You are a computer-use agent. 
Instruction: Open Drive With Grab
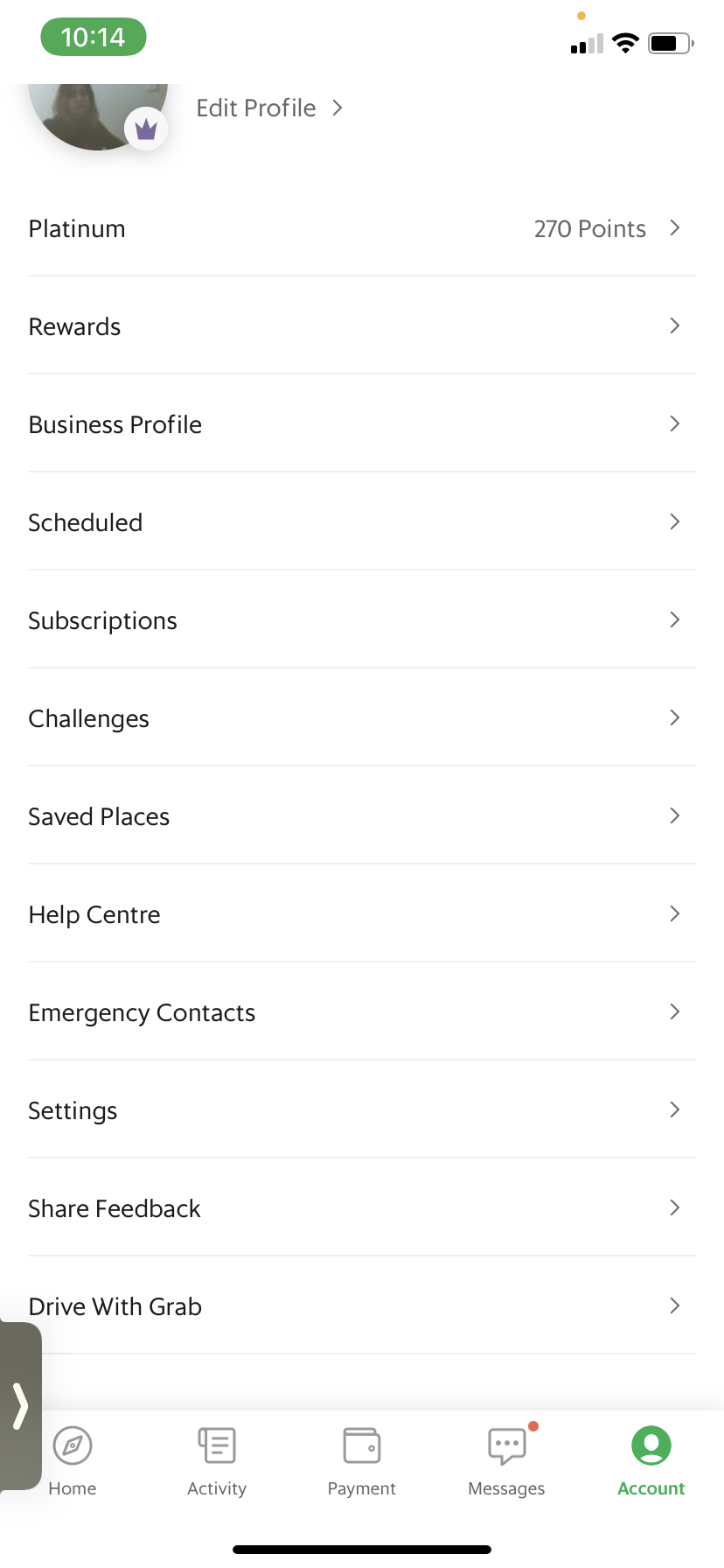coord(362,1307)
